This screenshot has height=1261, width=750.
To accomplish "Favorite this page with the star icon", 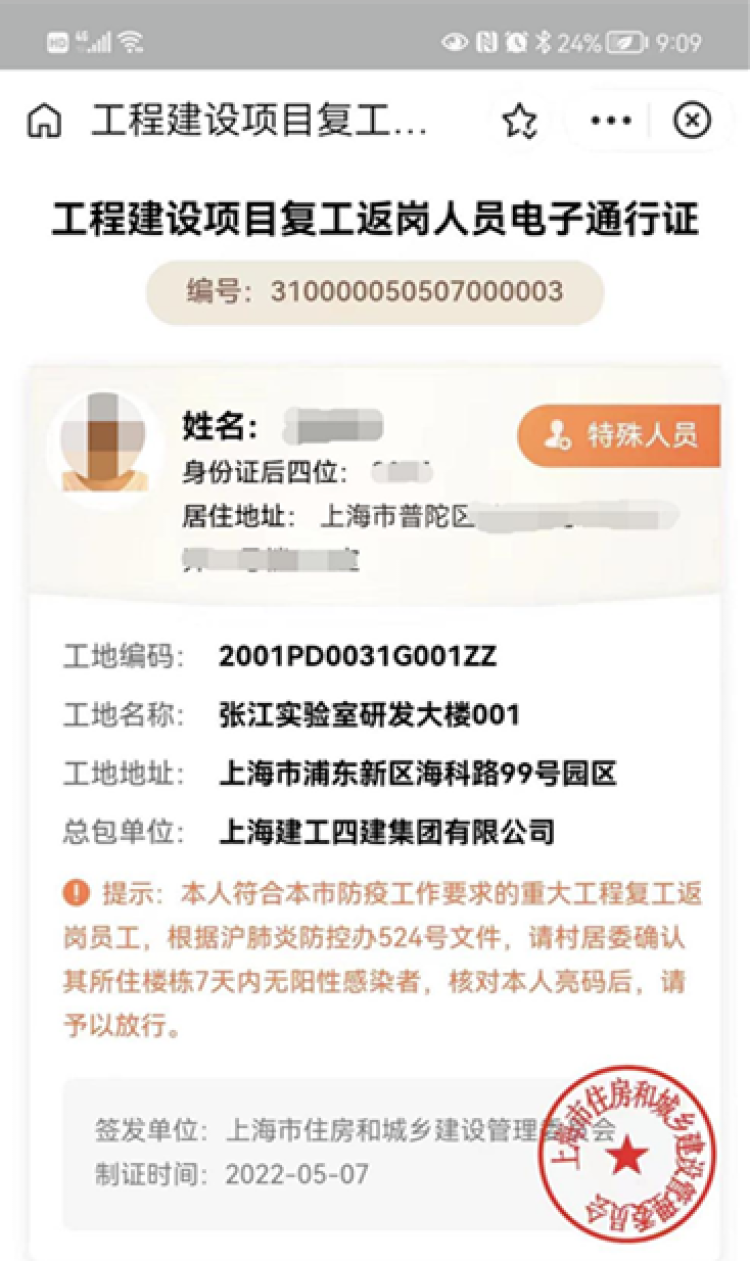I will (519, 122).
